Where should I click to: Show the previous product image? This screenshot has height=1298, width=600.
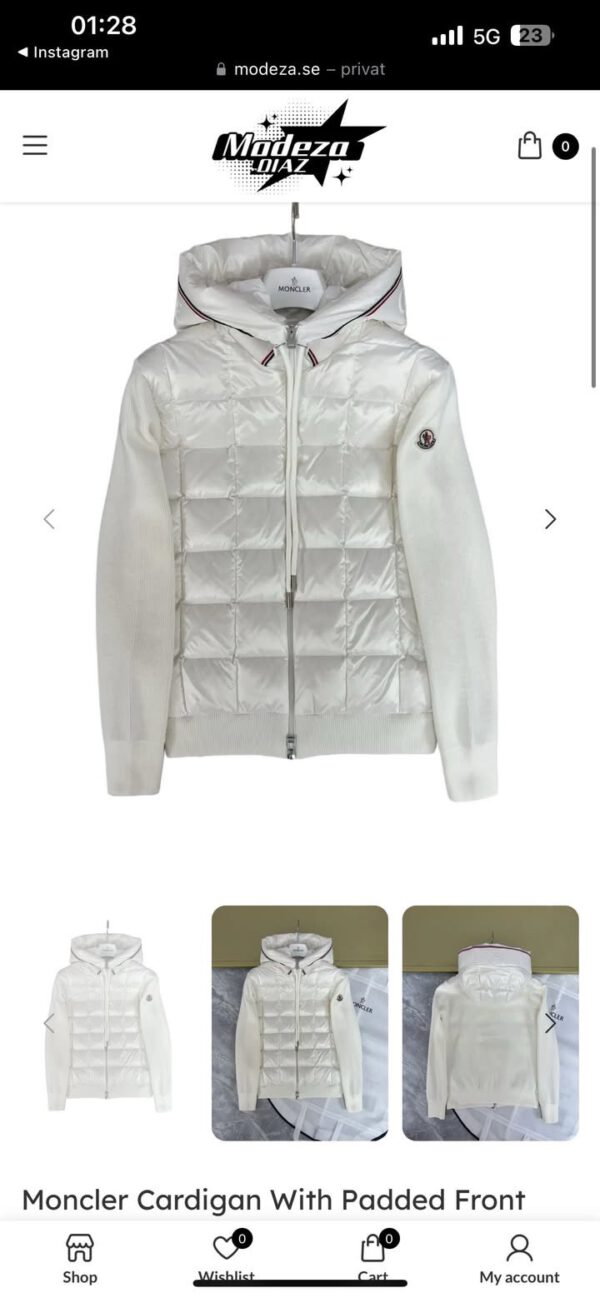pos(49,519)
